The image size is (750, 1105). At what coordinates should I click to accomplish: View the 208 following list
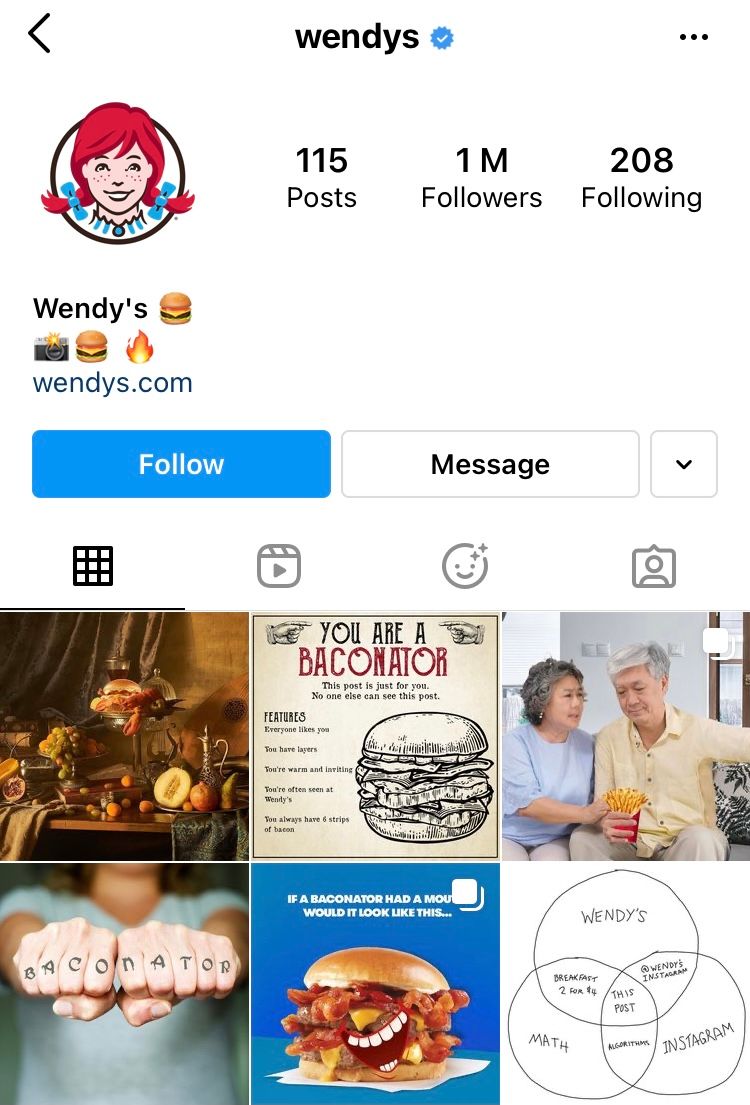641,177
